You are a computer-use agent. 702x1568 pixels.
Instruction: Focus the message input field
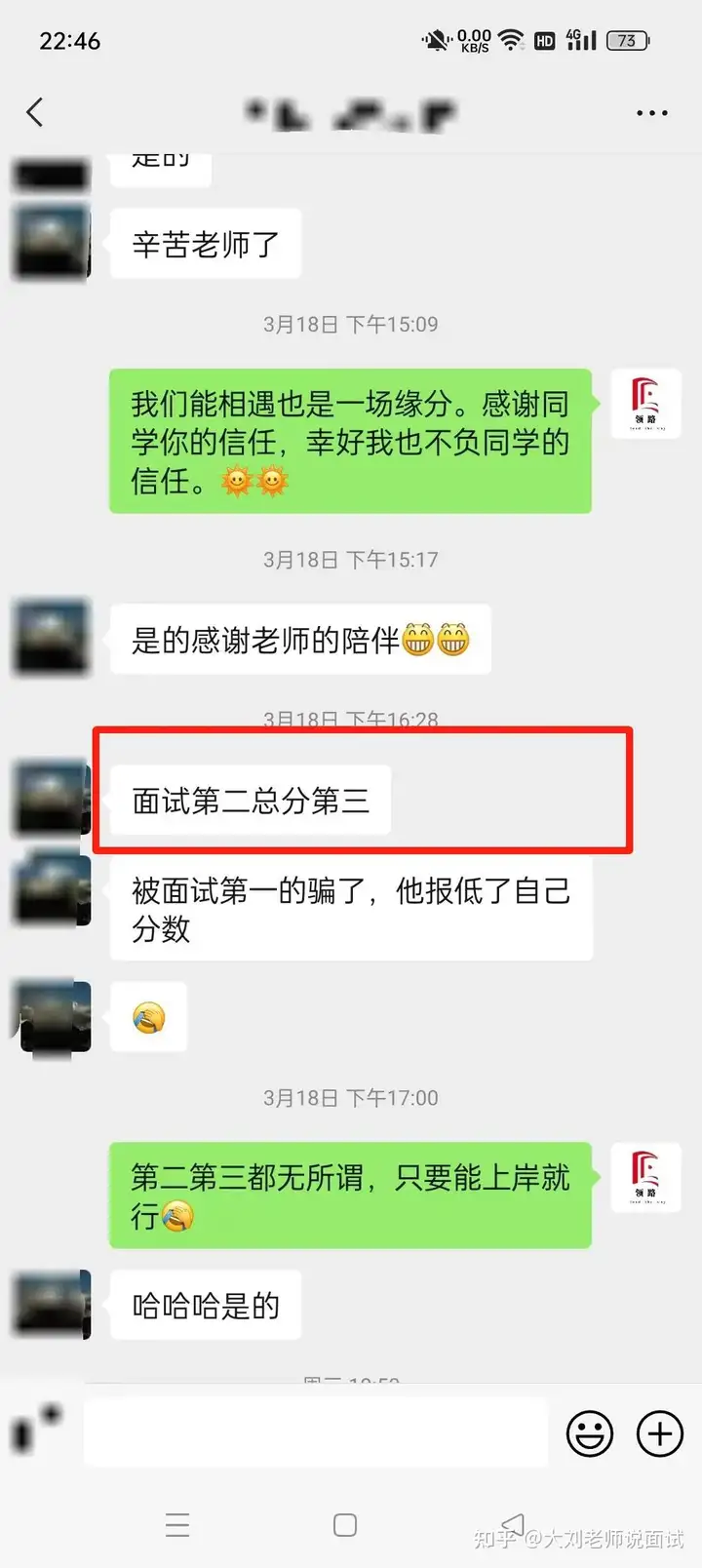(316, 1433)
